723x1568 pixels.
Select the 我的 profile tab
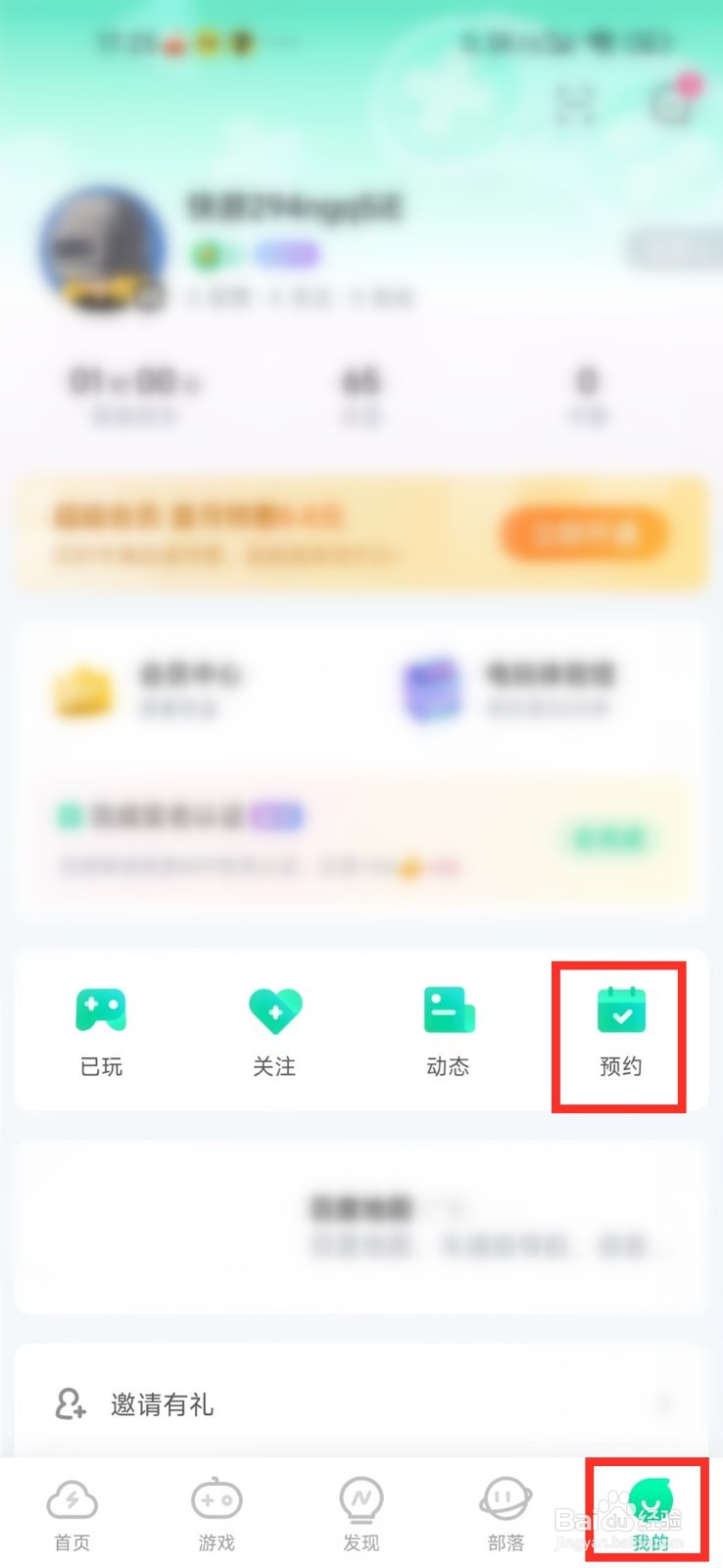tap(650, 1509)
